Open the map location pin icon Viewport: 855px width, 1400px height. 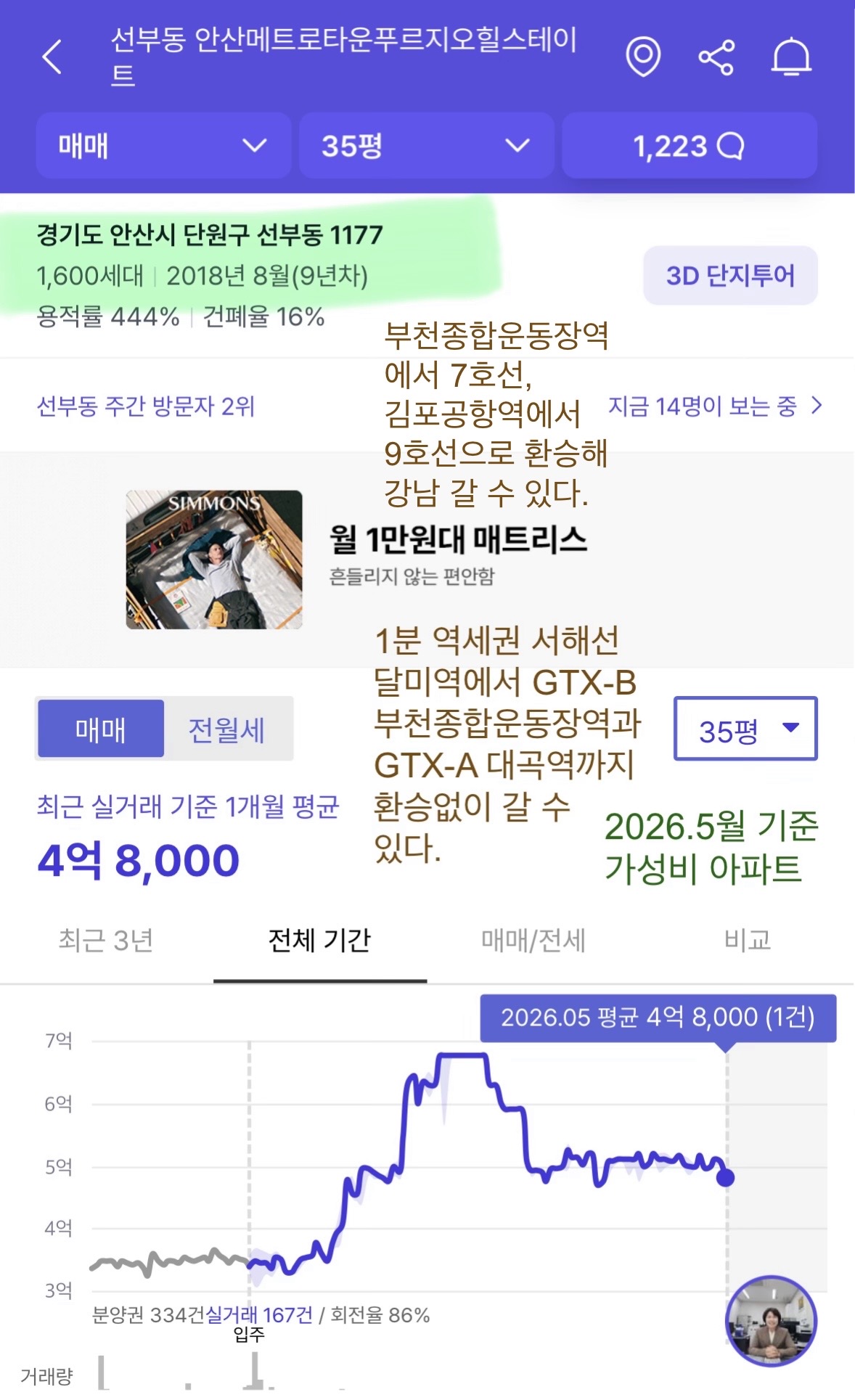pos(643,57)
